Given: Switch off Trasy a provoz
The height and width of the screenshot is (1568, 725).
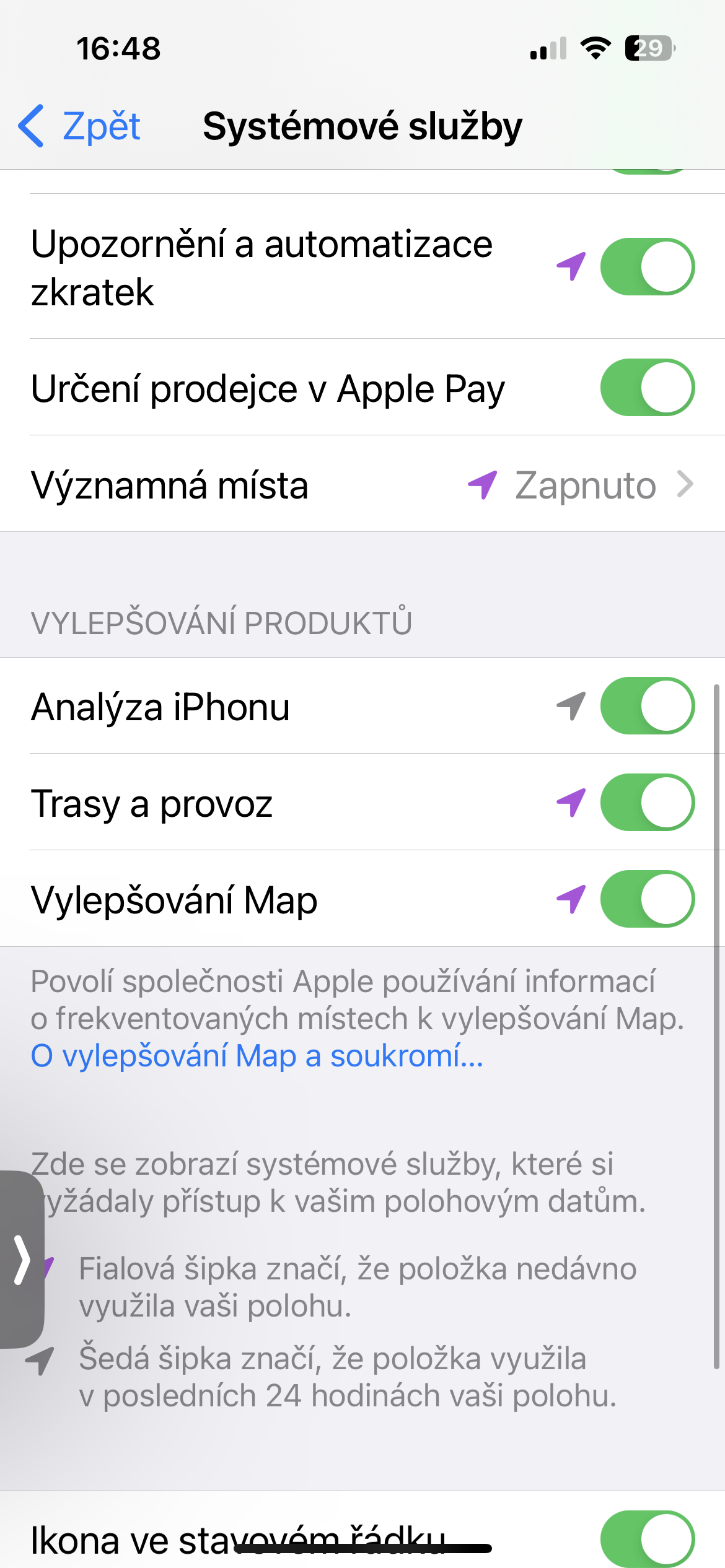Looking at the screenshot, I should pyautogui.click(x=647, y=803).
